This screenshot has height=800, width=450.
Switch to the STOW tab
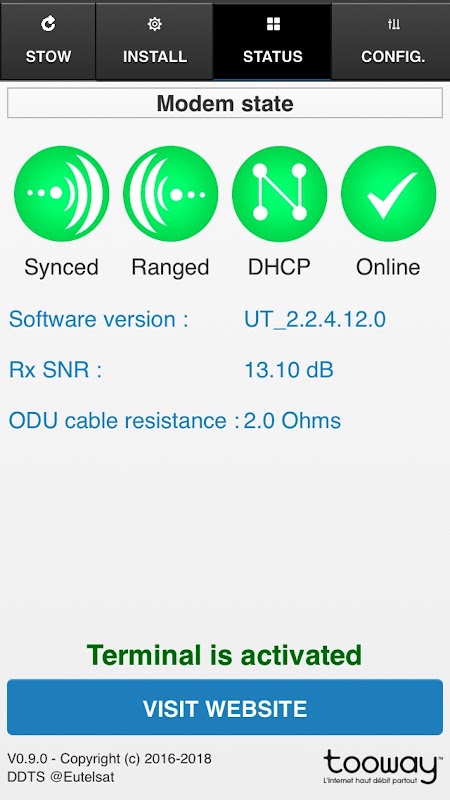click(x=48, y=41)
